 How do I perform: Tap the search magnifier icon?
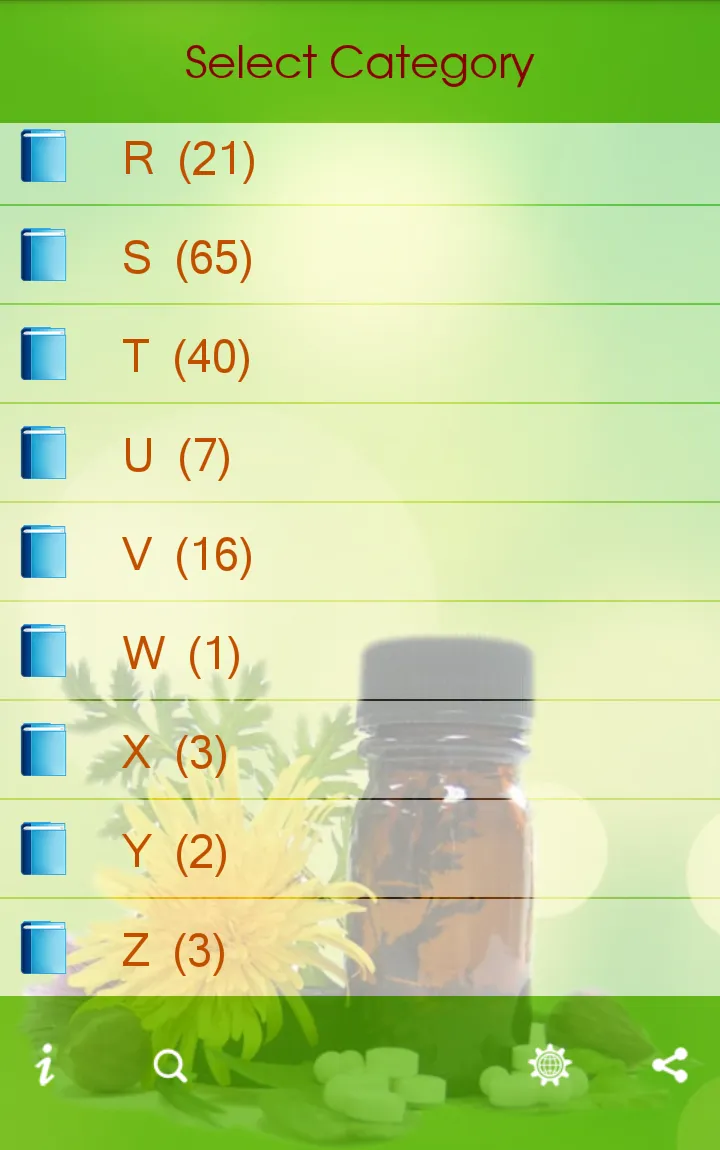pos(170,1066)
